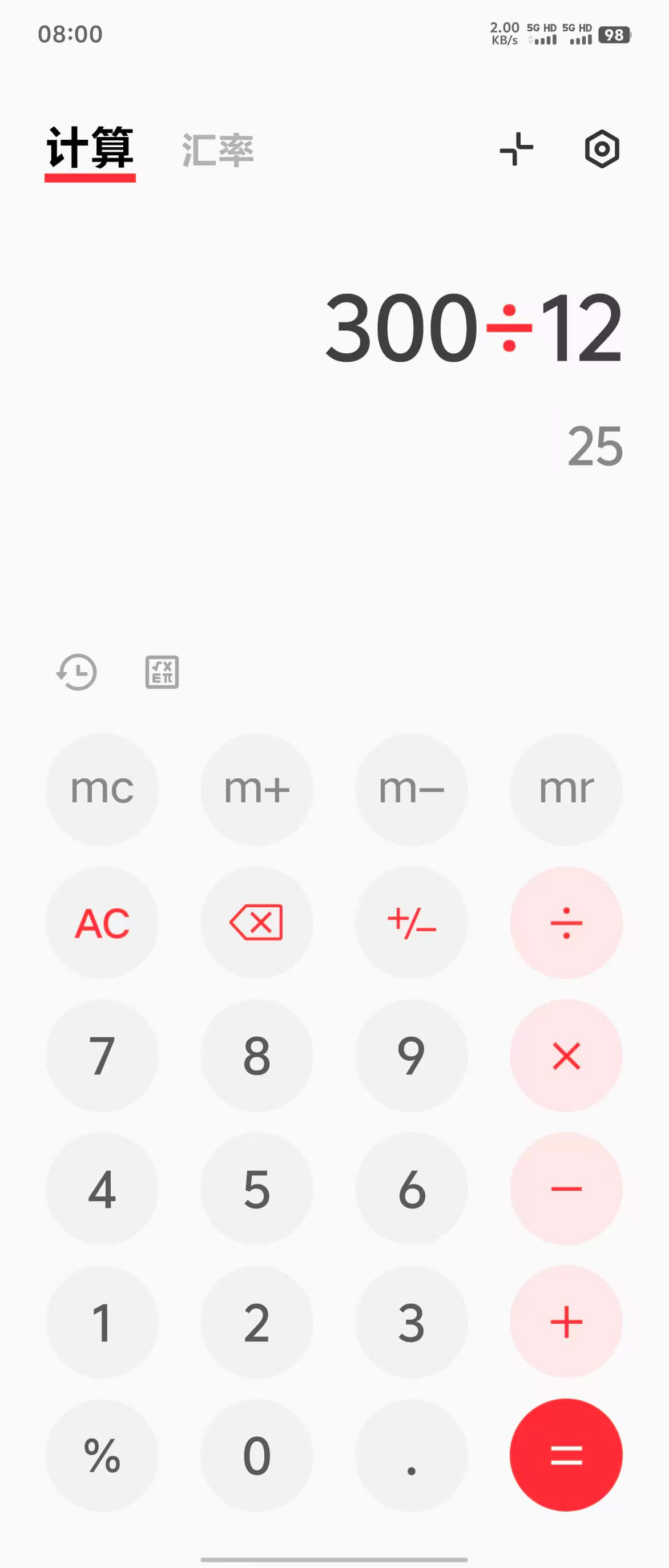This screenshot has height=1568, width=669.
Task: Tap the percent key
Action: point(102,1455)
